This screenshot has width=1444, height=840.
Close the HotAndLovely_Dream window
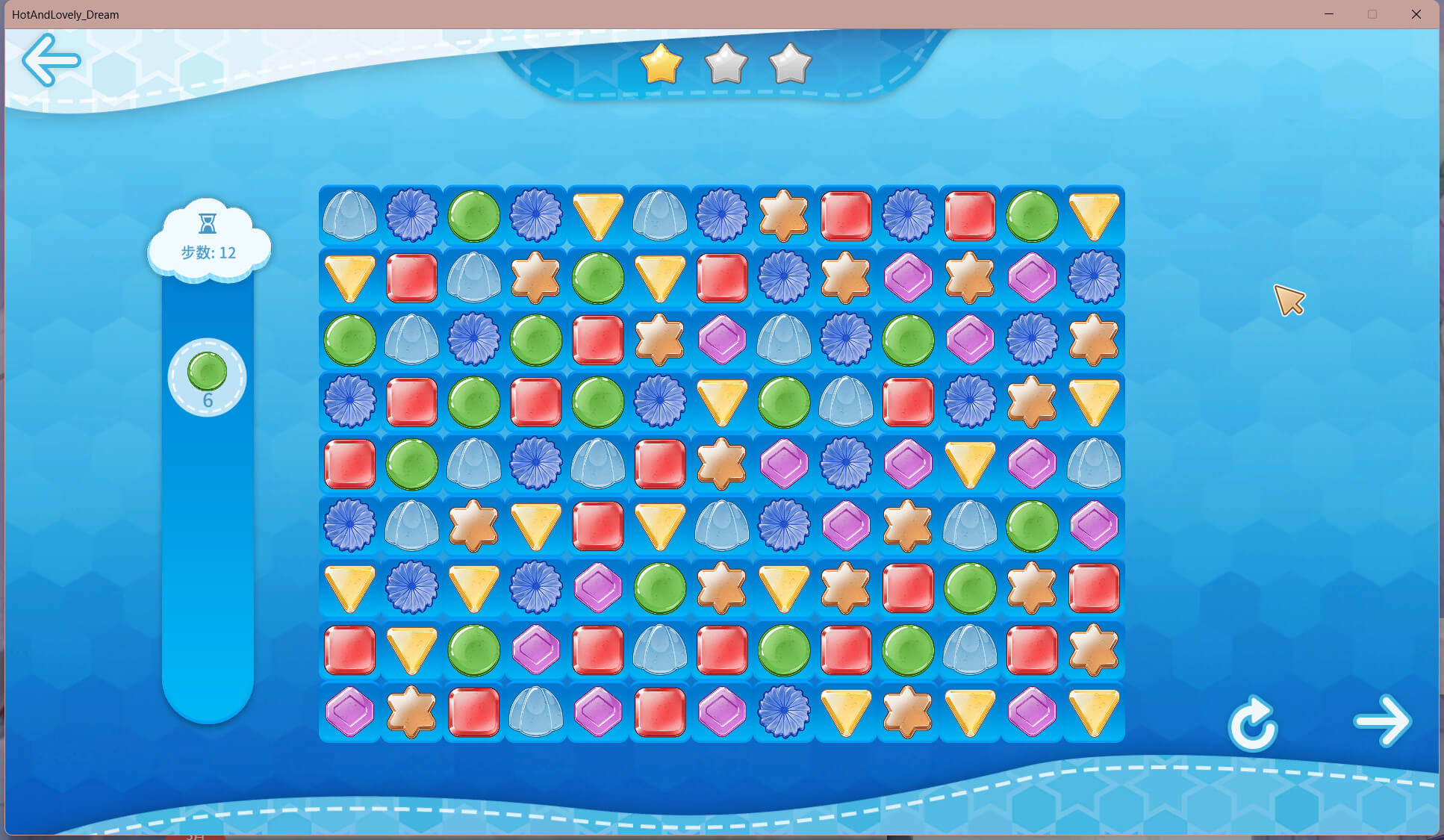(1416, 14)
